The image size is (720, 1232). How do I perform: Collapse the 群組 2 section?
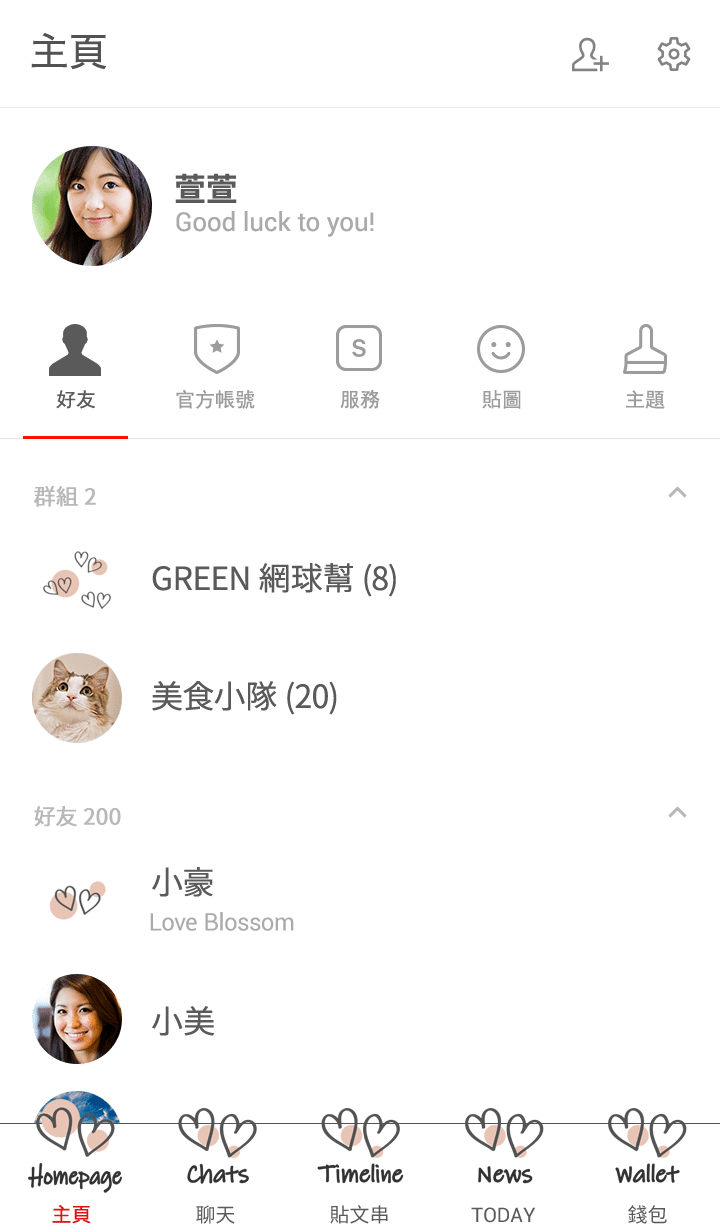tap(677, 493)
